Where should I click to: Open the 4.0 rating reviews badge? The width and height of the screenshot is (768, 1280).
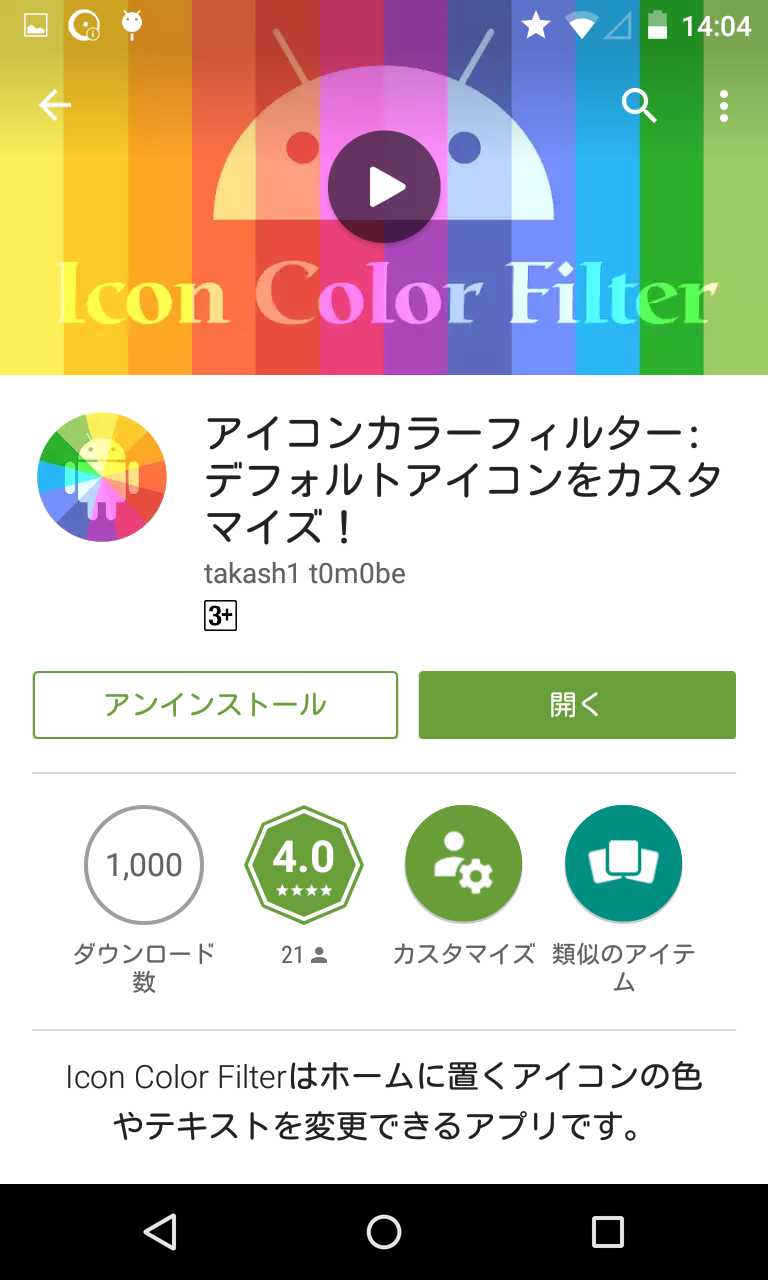click(304, 864)
